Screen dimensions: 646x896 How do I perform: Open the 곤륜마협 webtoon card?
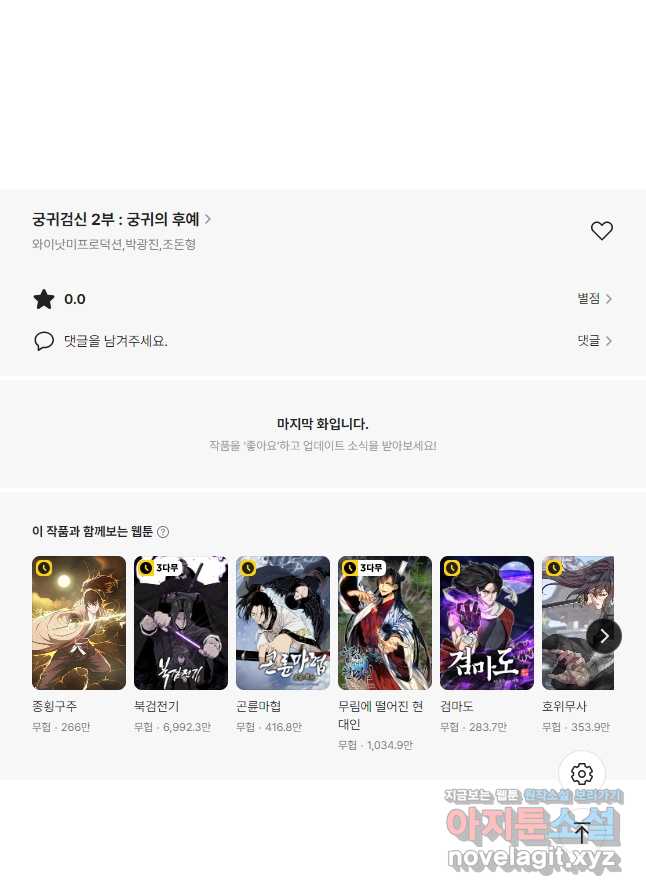tap(283, 623)
